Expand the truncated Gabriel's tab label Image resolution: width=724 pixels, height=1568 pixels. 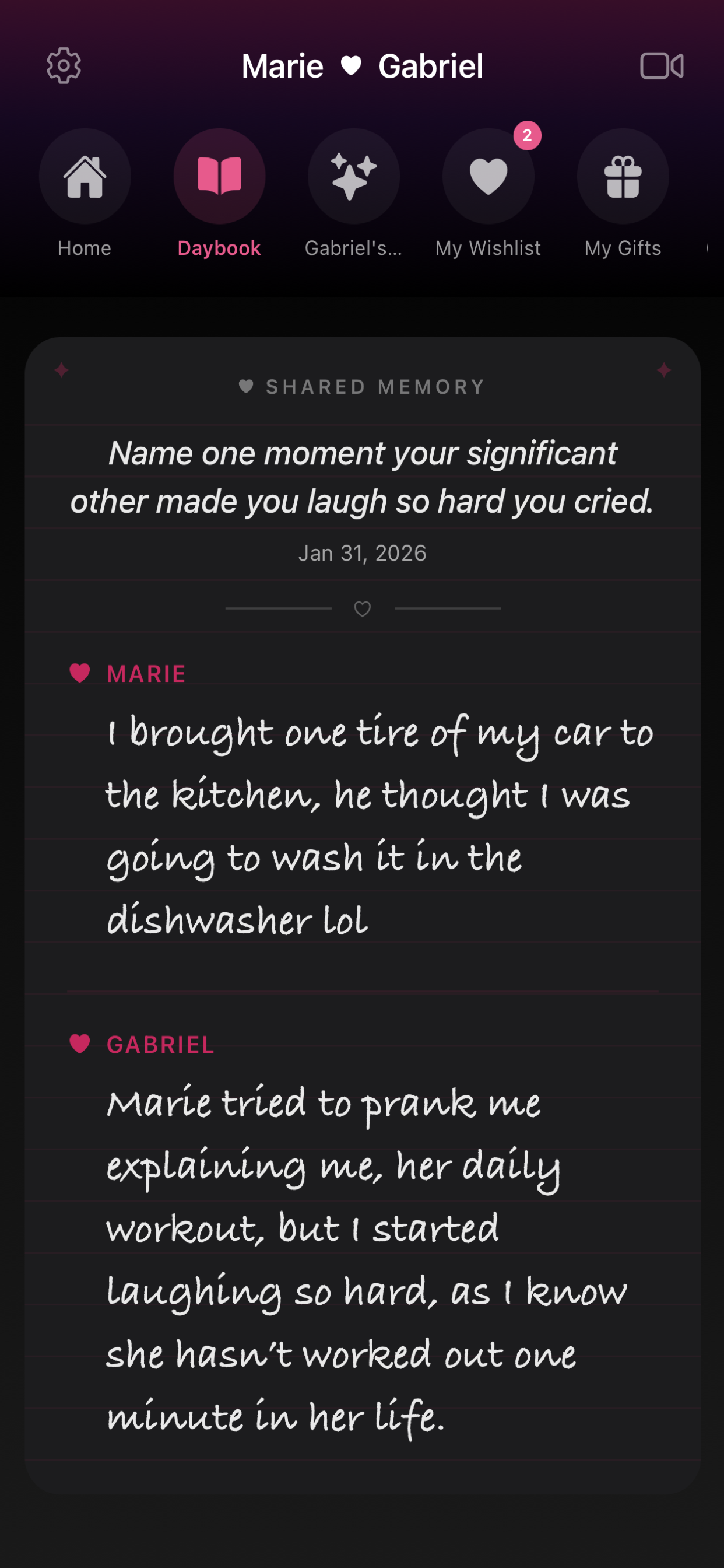click(x=353, y=248)
